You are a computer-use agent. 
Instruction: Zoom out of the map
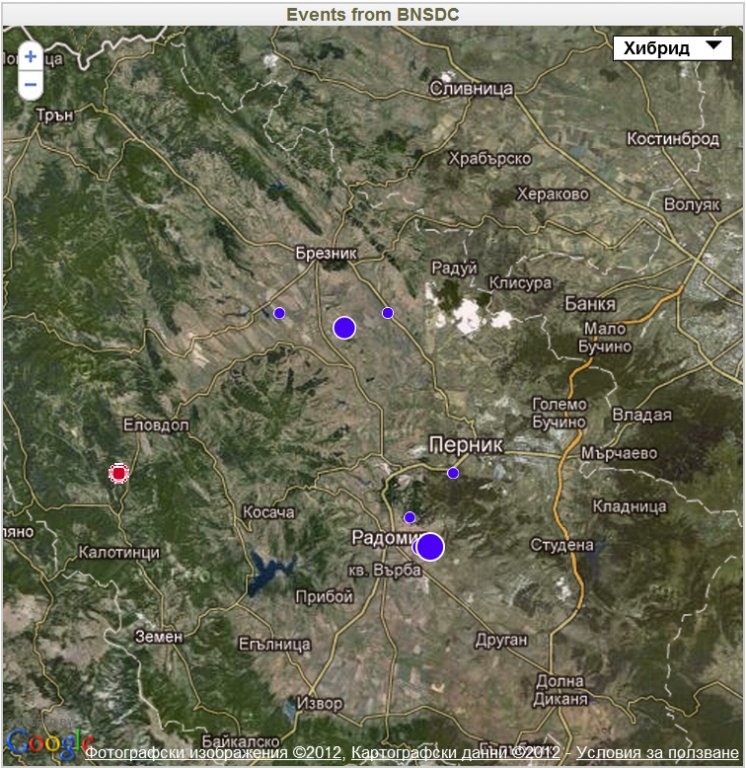click(x=30, y=84)
